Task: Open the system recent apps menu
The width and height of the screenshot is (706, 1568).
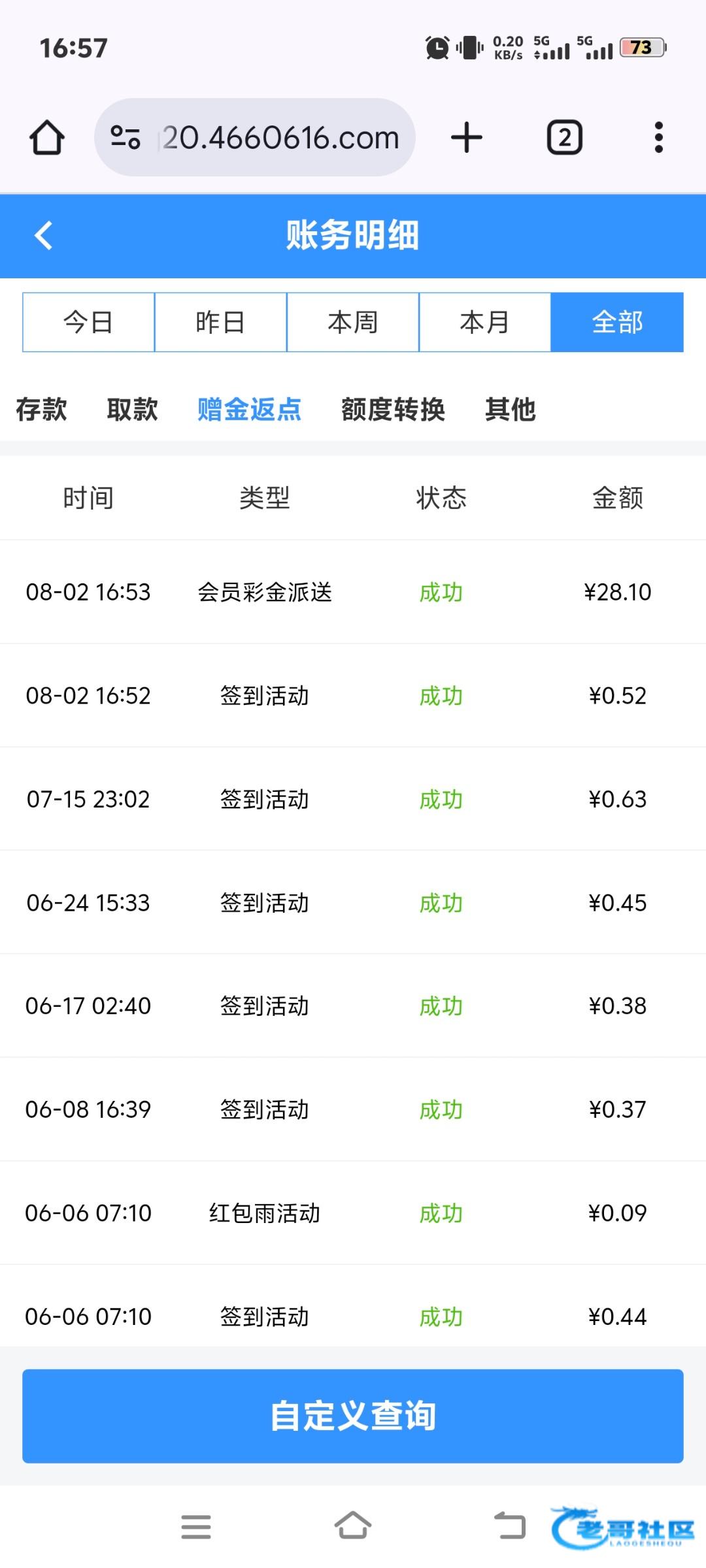Action: pyautogui.click(x=196, y=1527)
